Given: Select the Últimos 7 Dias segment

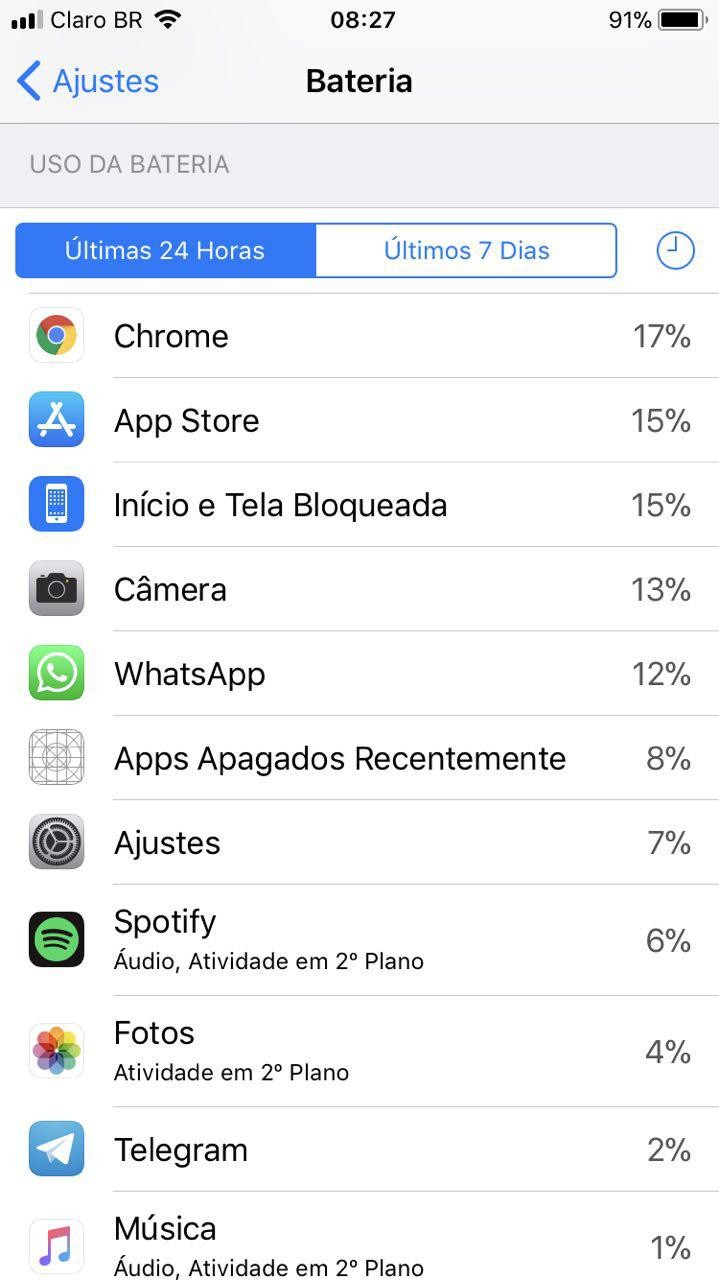Looking at the screenshot, I should (x=466, y=250).
